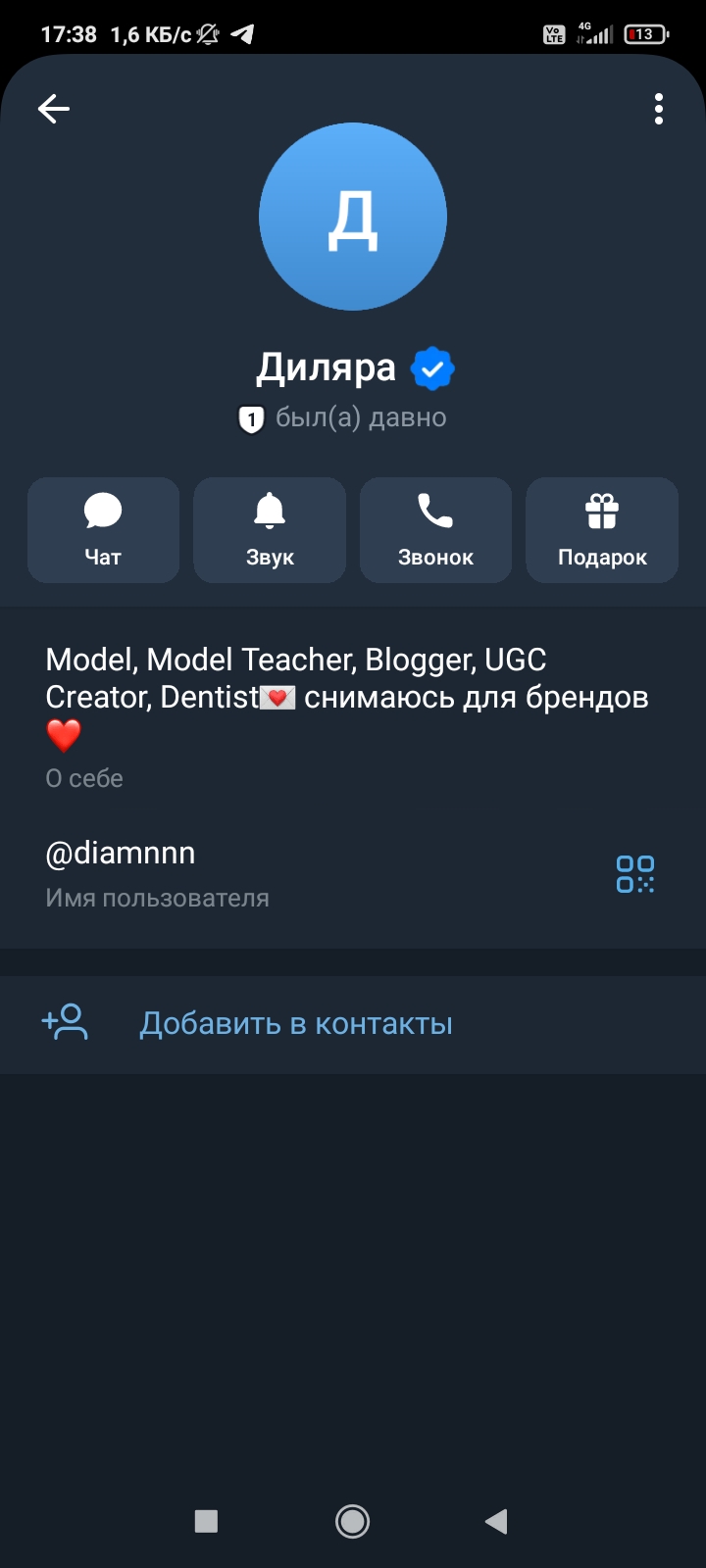Tap Добавить в контакты
The width and height of the screenshot is (706, 1568).
(x=295, y=1024)
